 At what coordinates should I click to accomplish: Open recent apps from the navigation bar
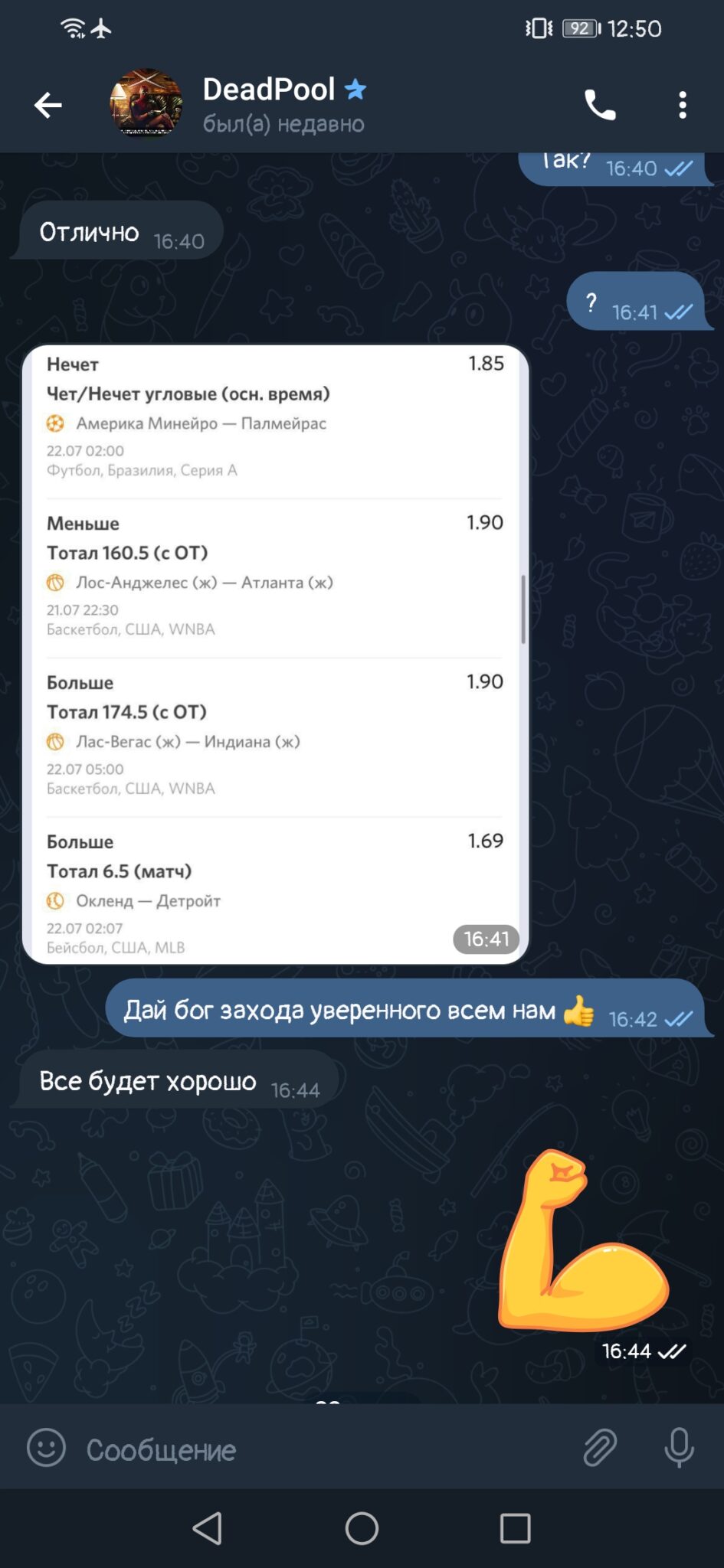tap(515, 1528)
